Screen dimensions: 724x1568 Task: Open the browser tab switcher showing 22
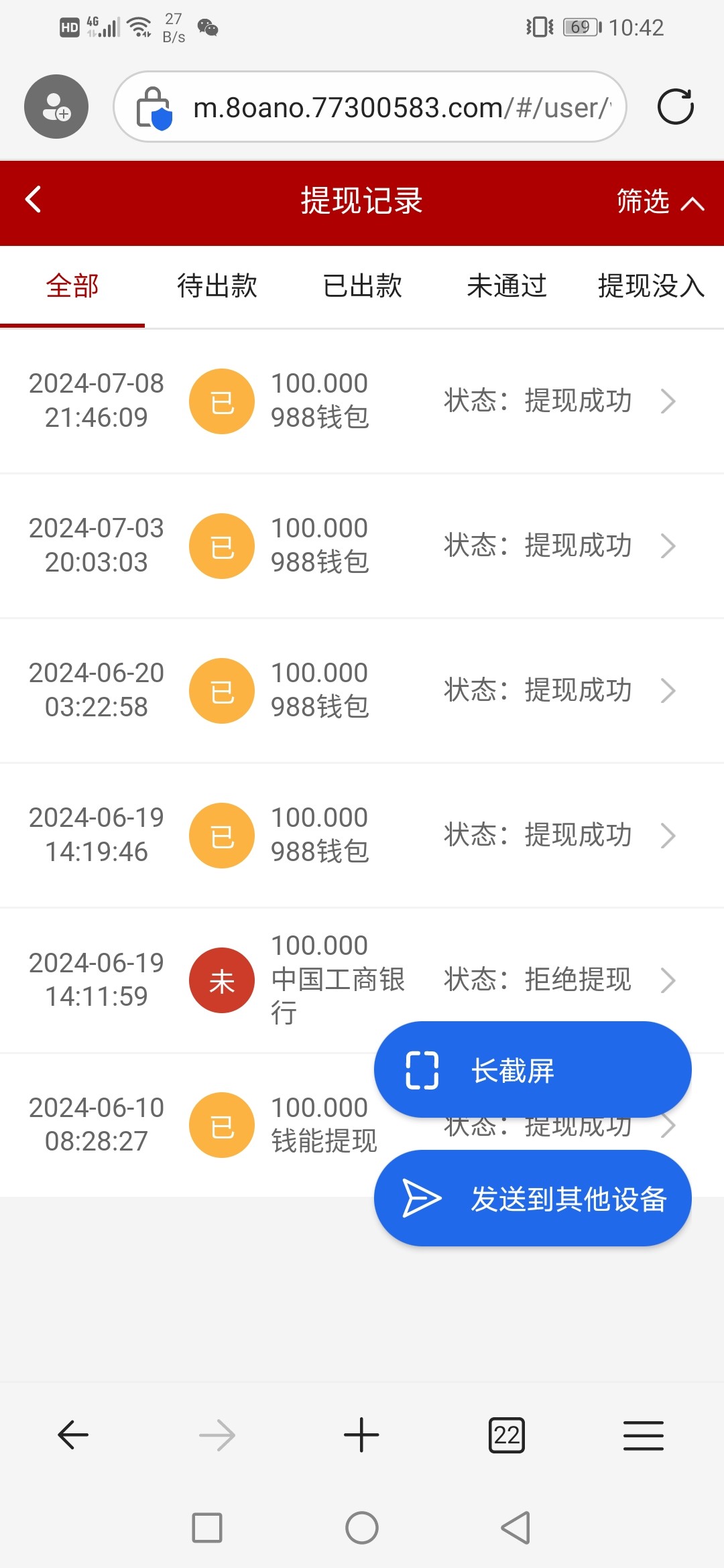click(507, 1435)
